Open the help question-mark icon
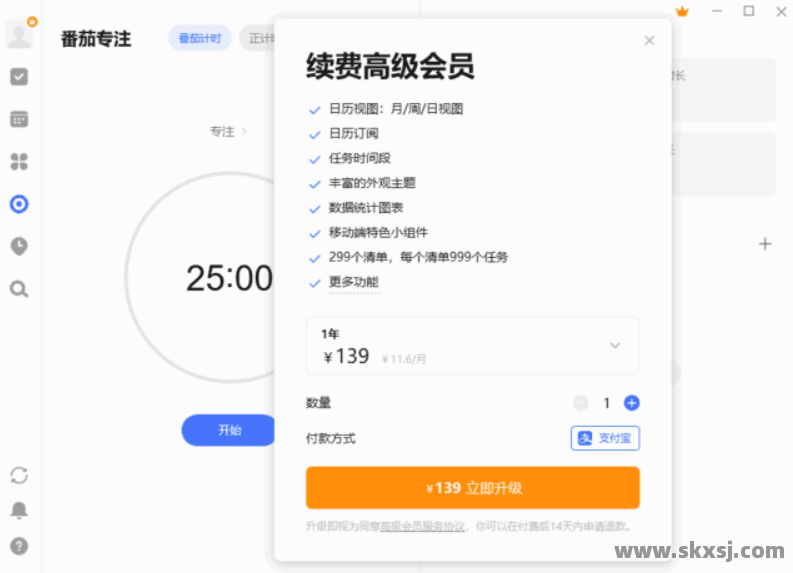Viewport: 793px width, 573px height. click(19, 545)
